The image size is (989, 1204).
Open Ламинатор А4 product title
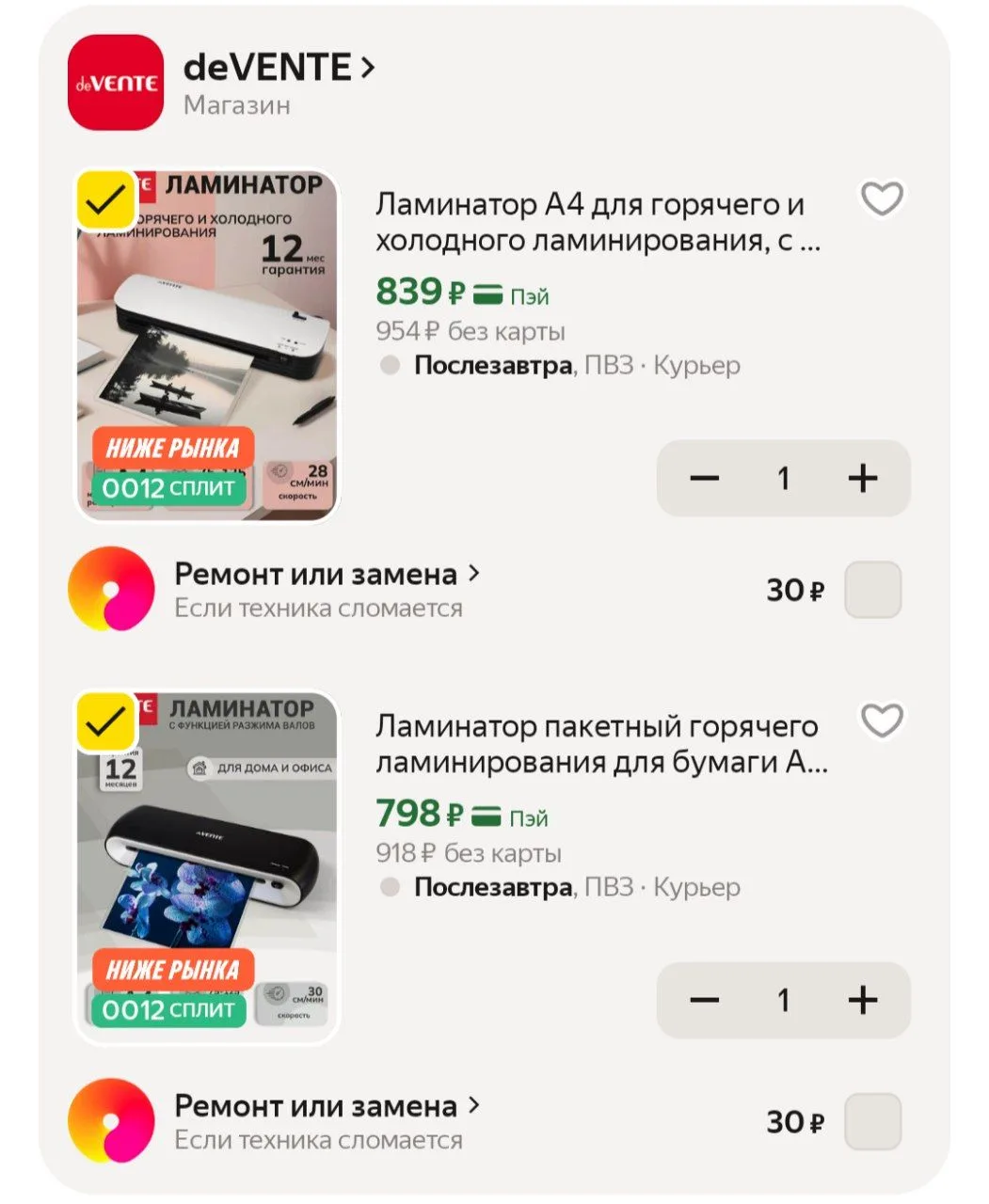(598, 222)
